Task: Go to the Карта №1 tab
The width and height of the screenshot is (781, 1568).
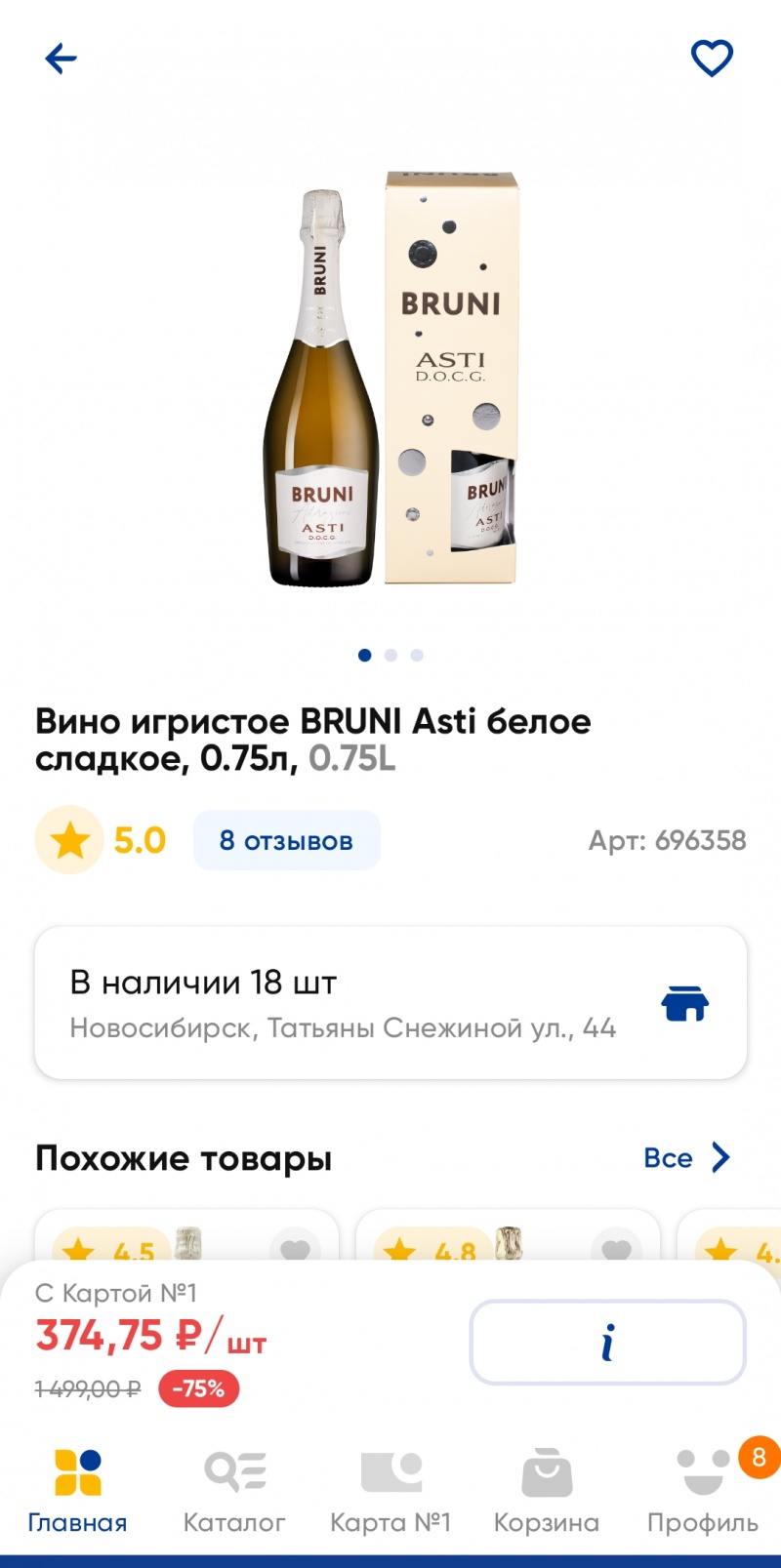Action: pos(390,1490)
